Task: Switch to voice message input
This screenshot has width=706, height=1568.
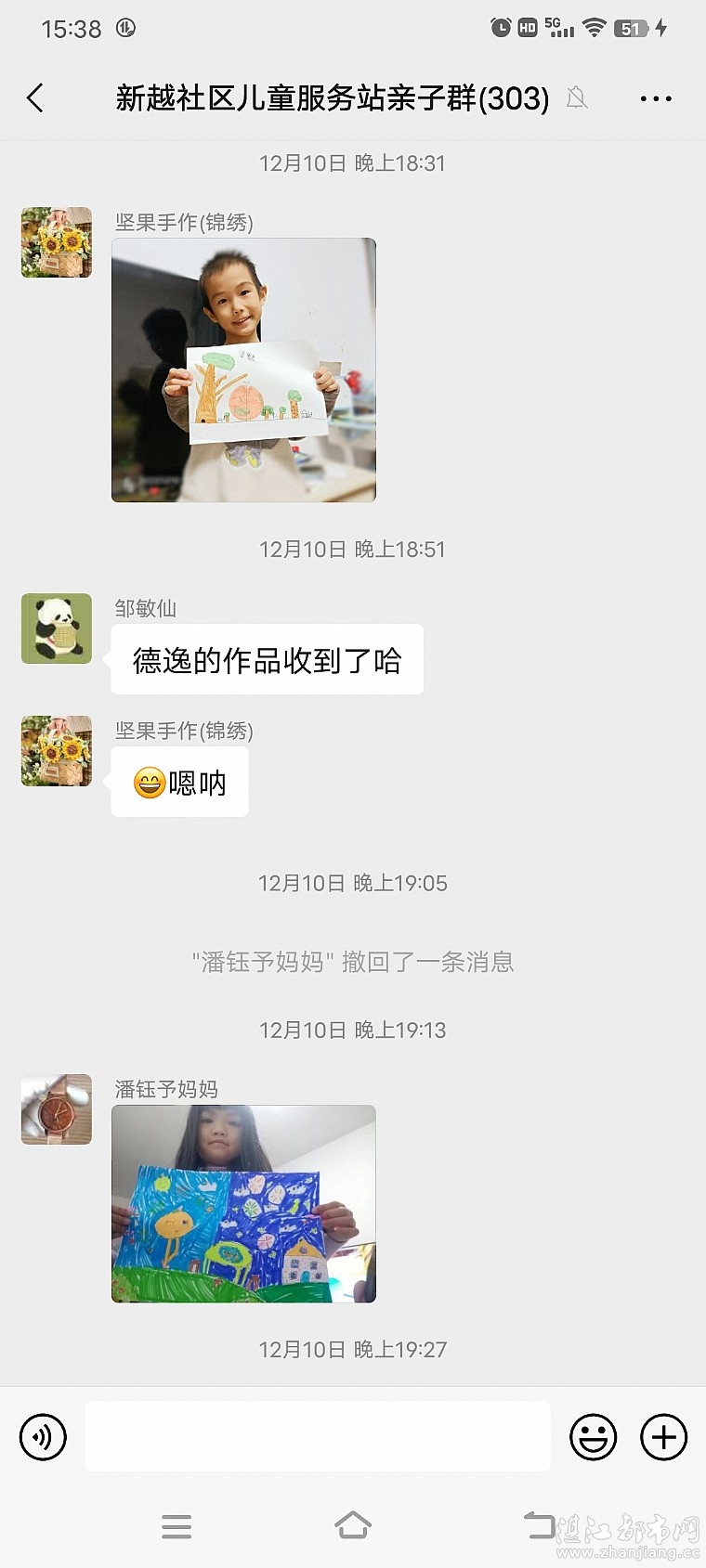Action: tap(43, 1437)
